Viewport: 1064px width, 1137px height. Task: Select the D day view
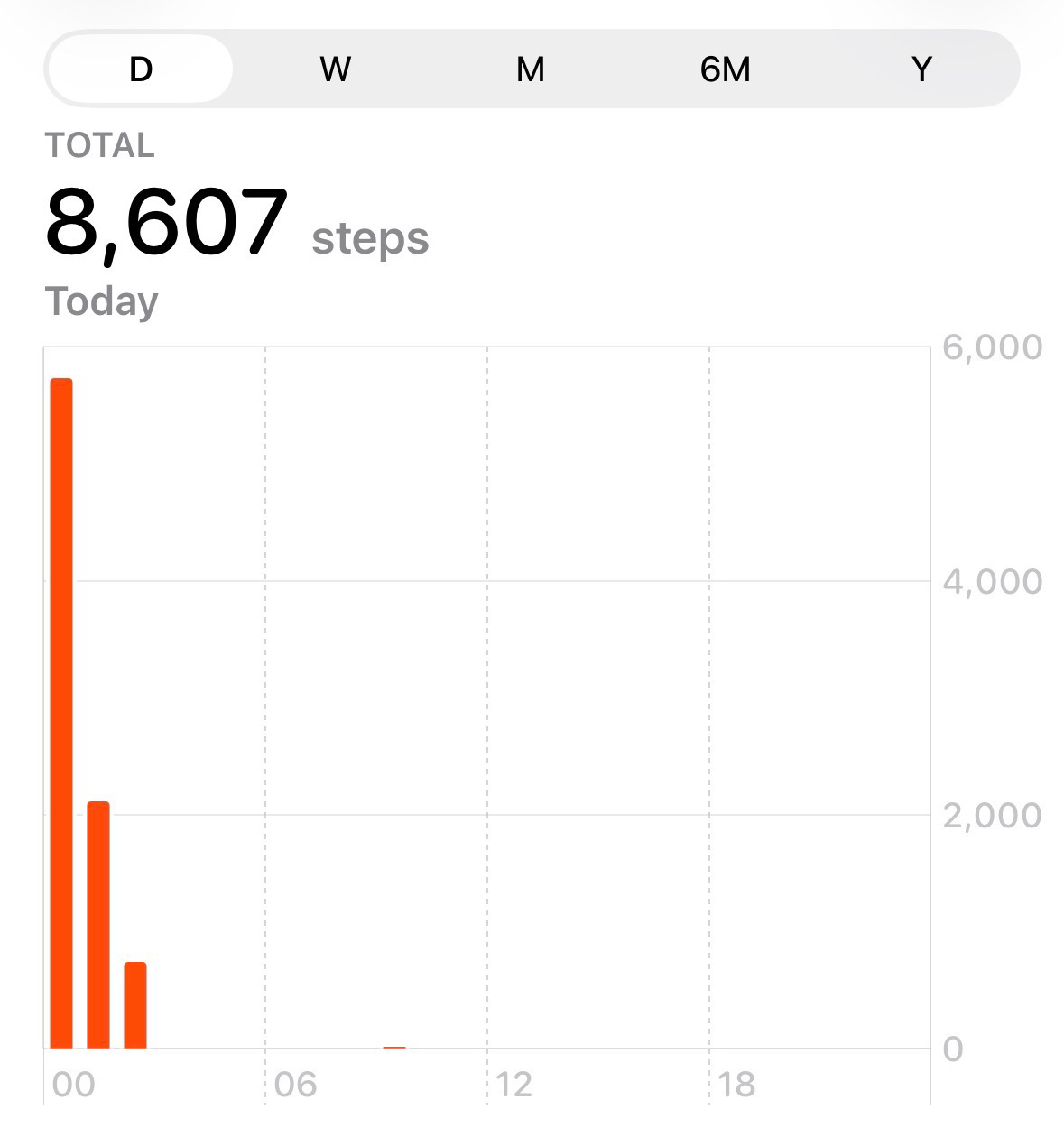141,69
